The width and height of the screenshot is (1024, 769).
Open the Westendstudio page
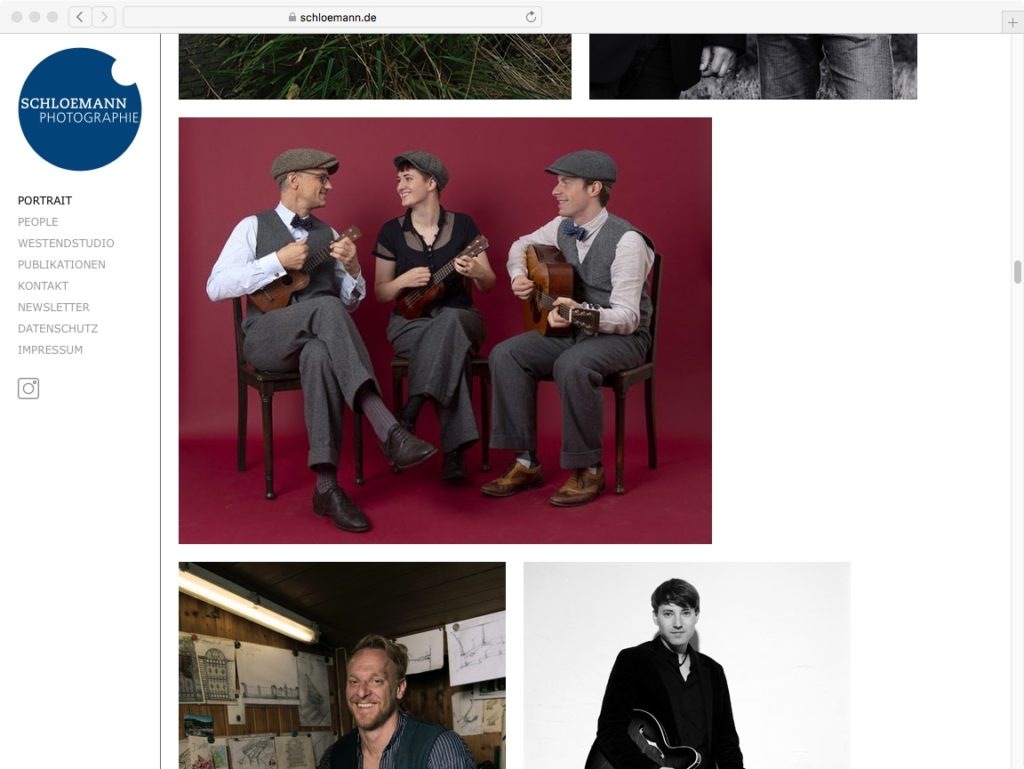tap(66, 243)
